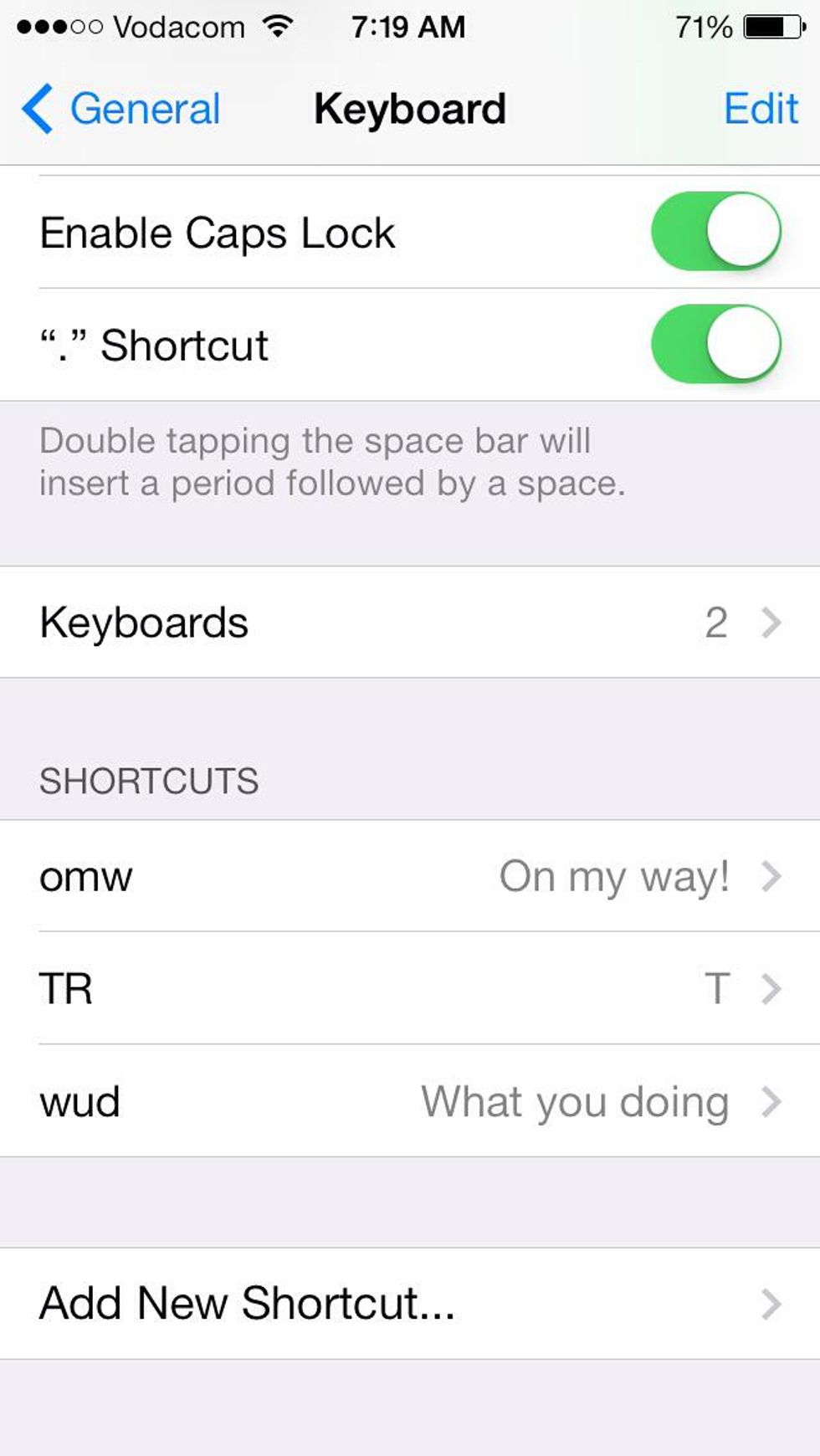
Task: Select the TR shortcut row
Action: click(x=410, y=988)
